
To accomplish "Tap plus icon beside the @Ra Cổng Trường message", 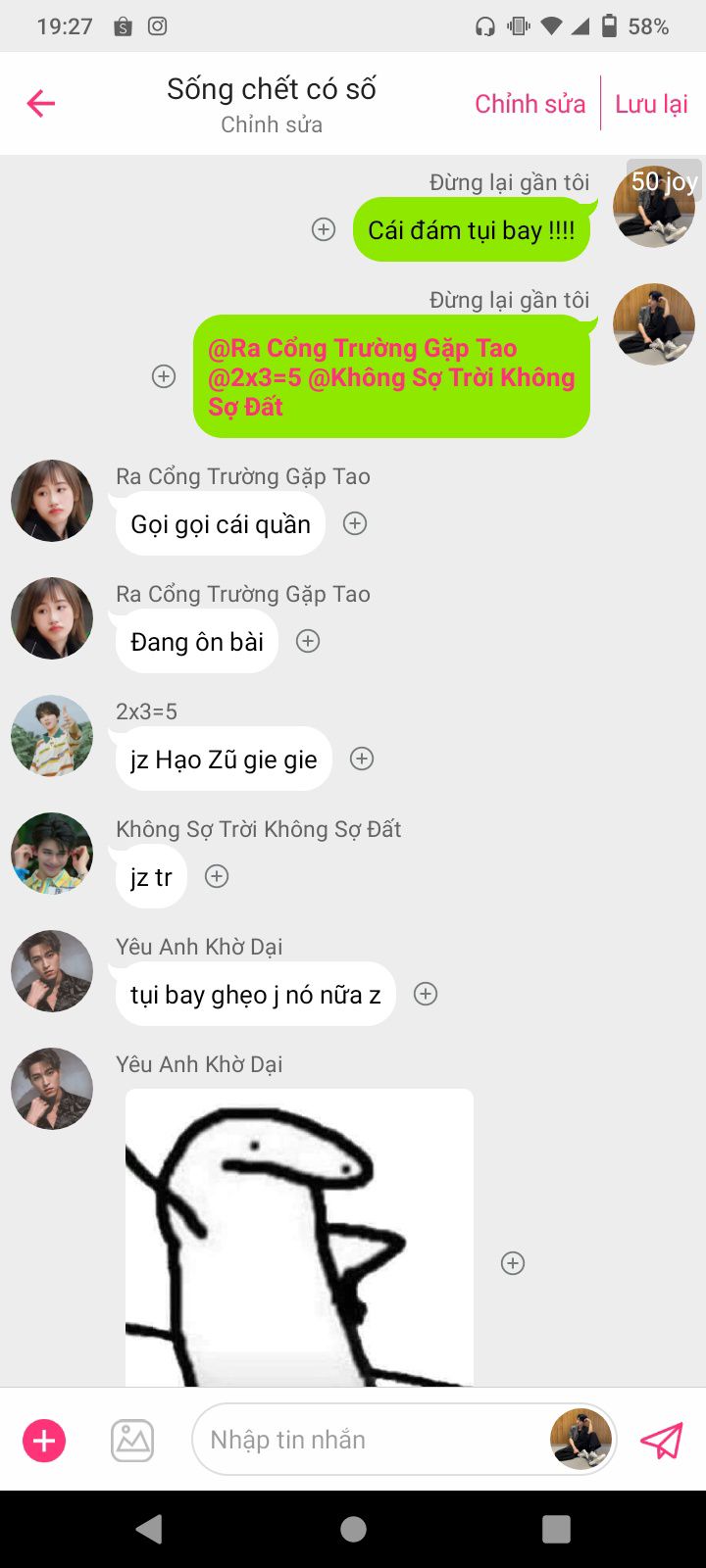I will coord(164,376).
